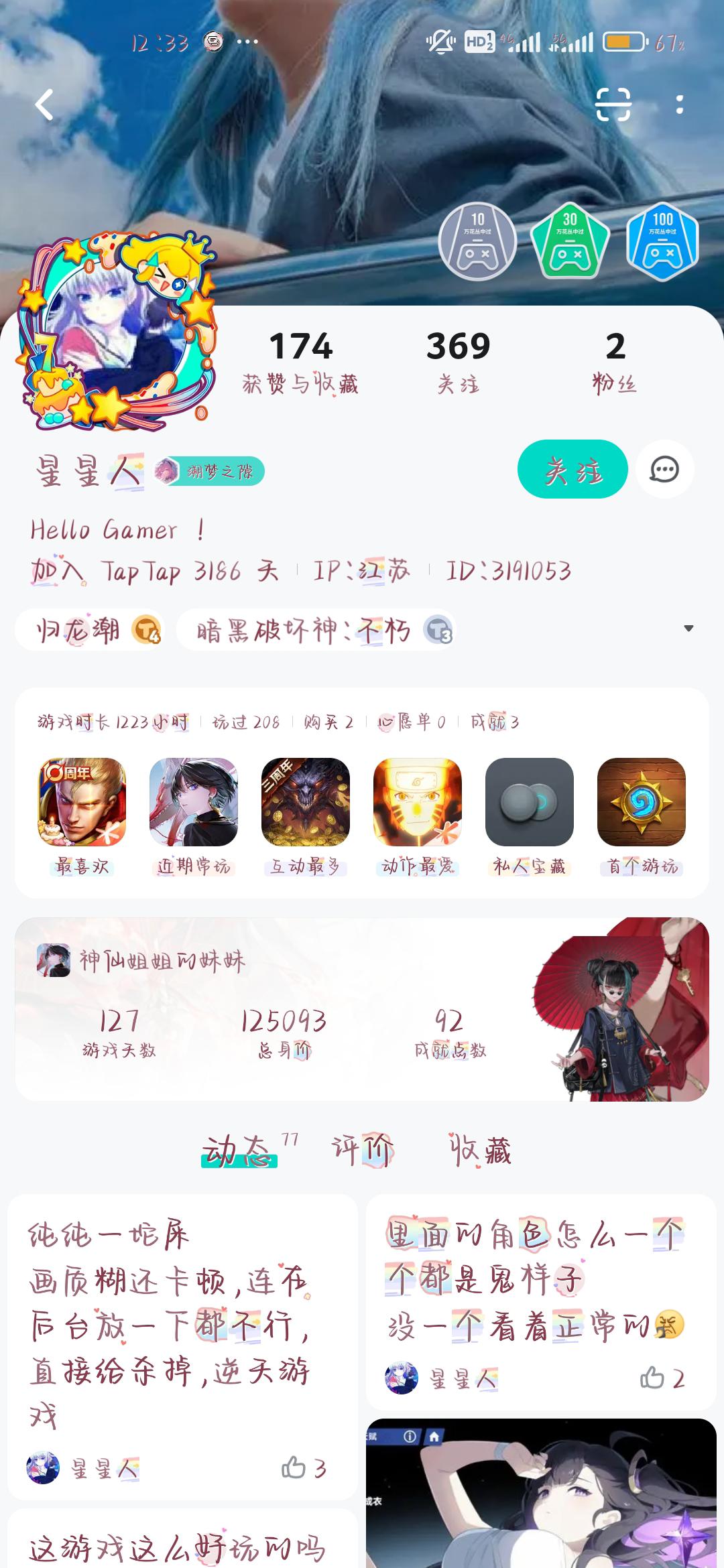Open the 最喜欢 favorite game icon

tap(82, 802)
